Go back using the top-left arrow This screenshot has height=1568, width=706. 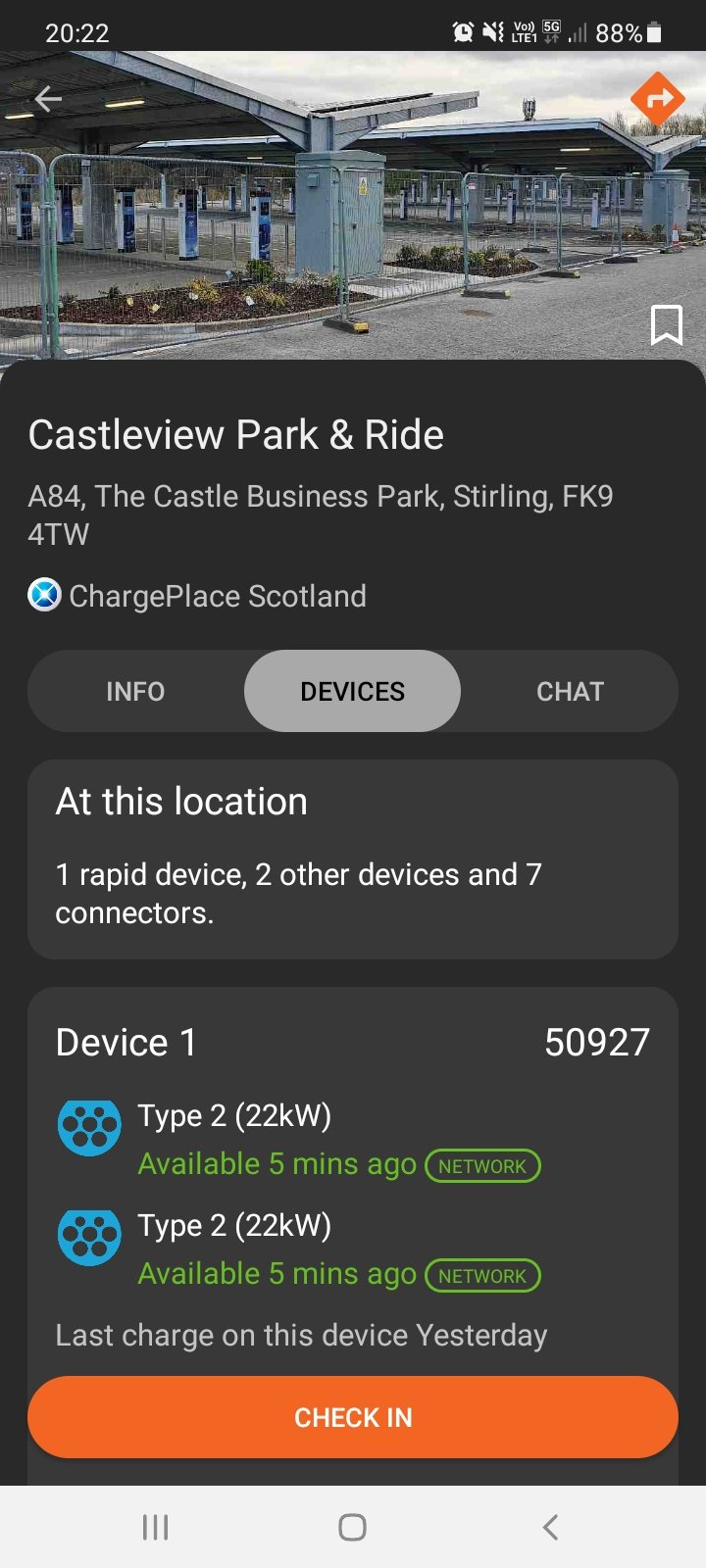pos(48,99)
